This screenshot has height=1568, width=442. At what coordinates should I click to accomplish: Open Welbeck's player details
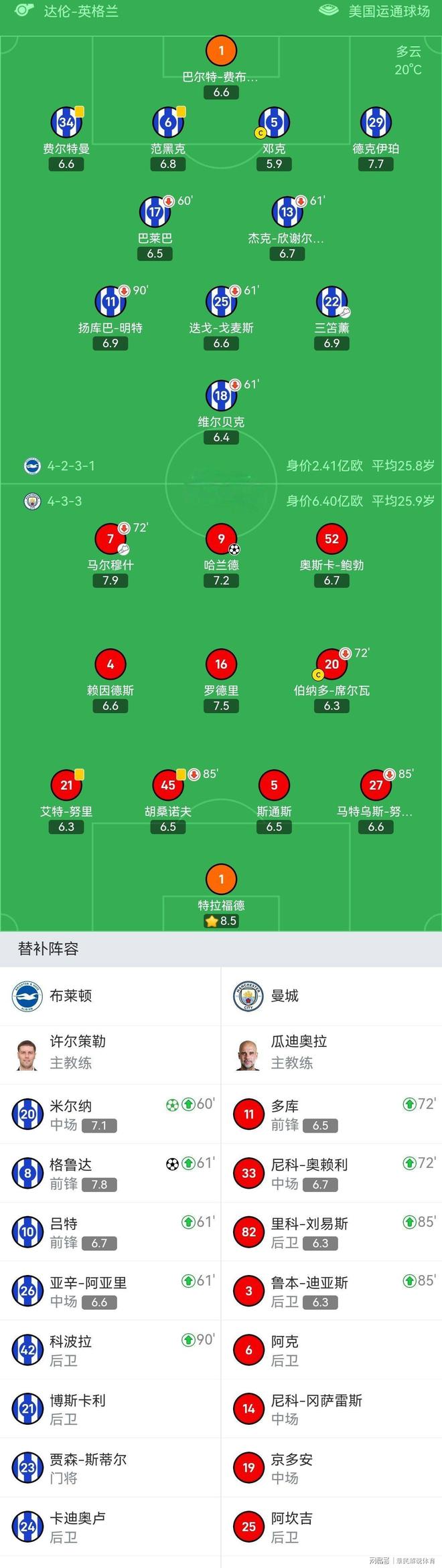click(x=221, y=397)
